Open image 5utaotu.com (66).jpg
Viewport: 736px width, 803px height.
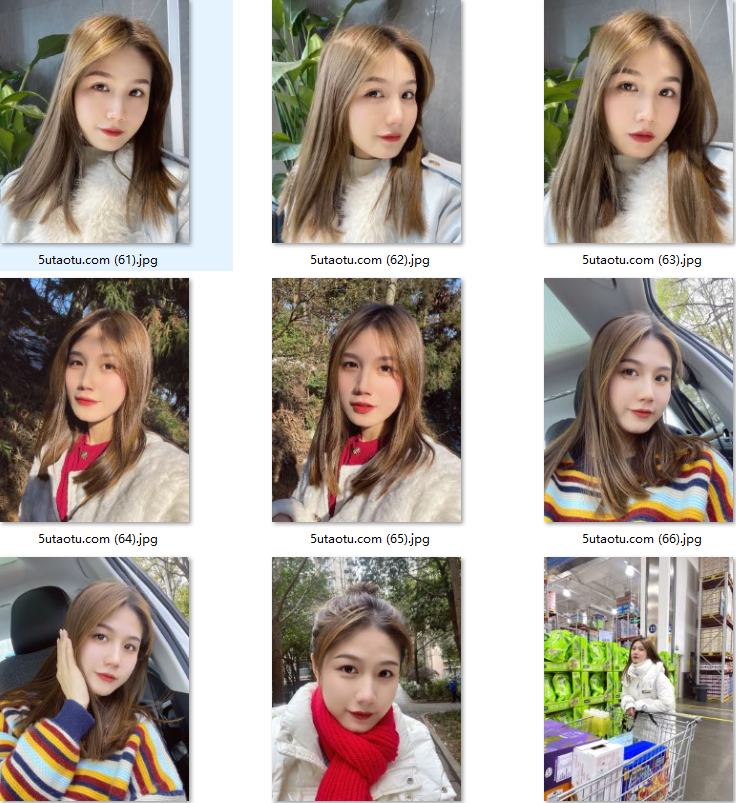tap(639, 400)
